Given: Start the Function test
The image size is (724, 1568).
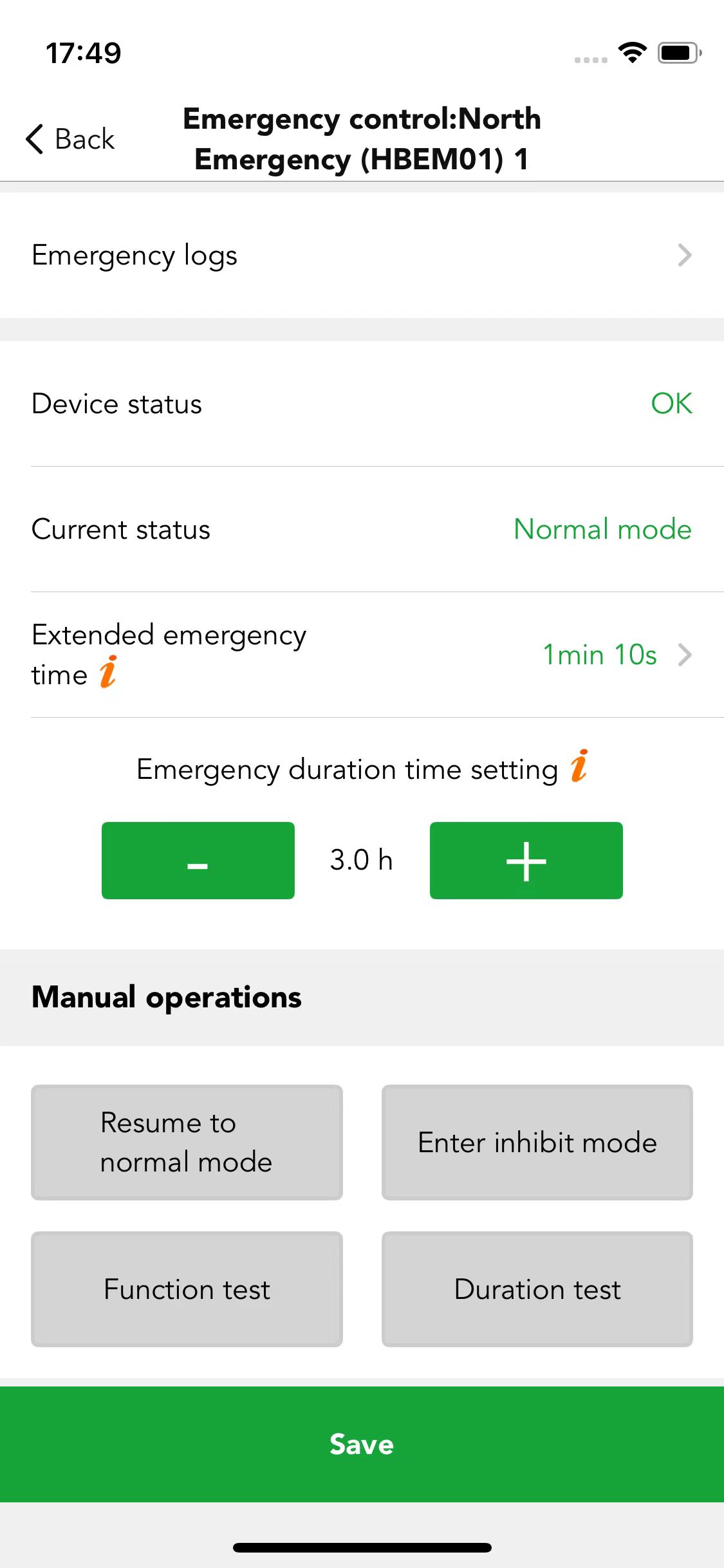Looking at the screenshot, I should coord(187,1289).
